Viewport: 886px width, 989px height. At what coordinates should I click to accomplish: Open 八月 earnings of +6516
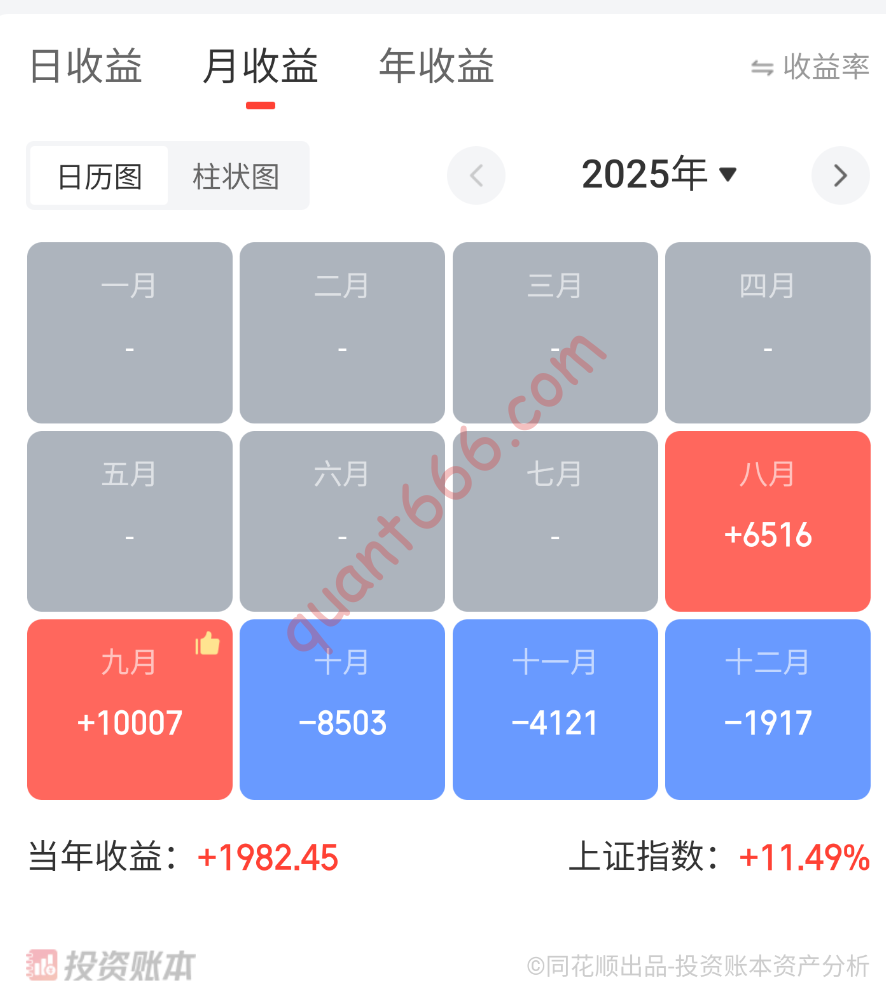click(x=768, y=521)
